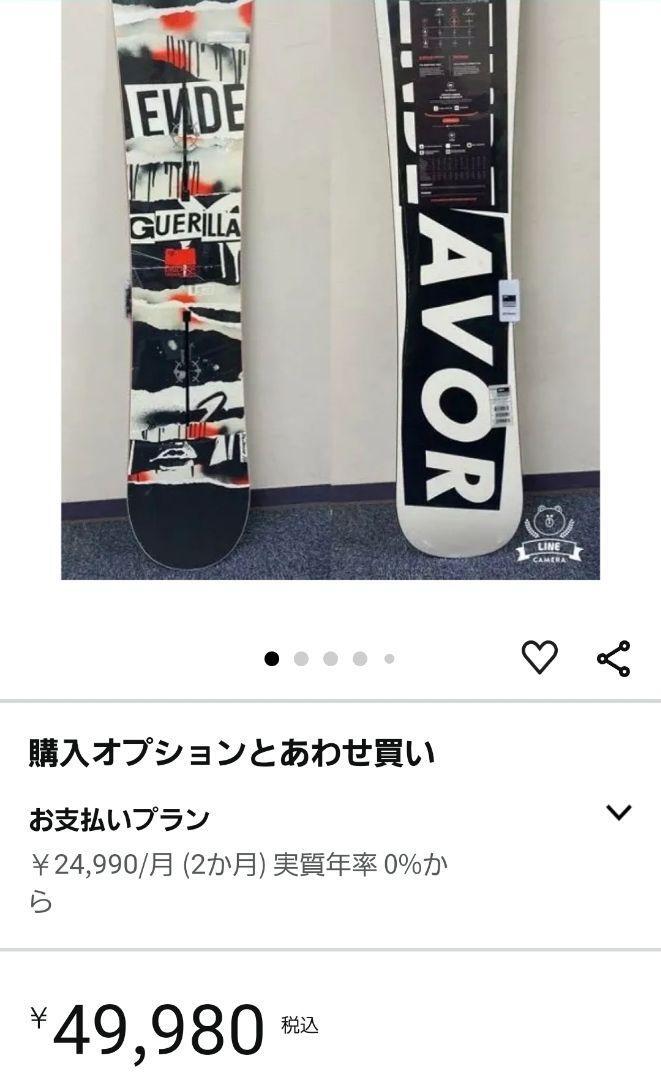
Task: Jump to the second photo indicator dot
Action: 301,658
